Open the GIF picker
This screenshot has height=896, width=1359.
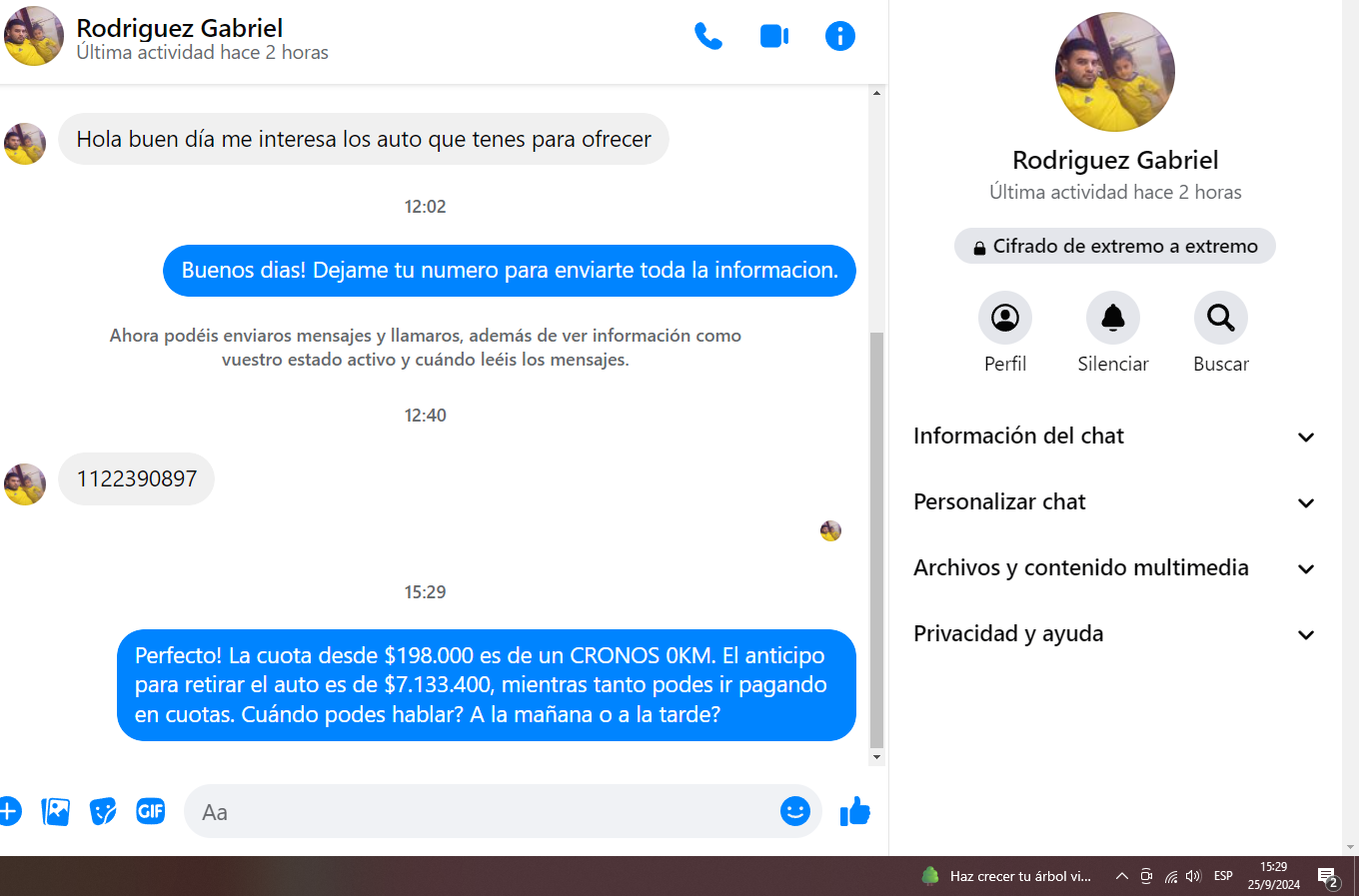coord(150,811)
